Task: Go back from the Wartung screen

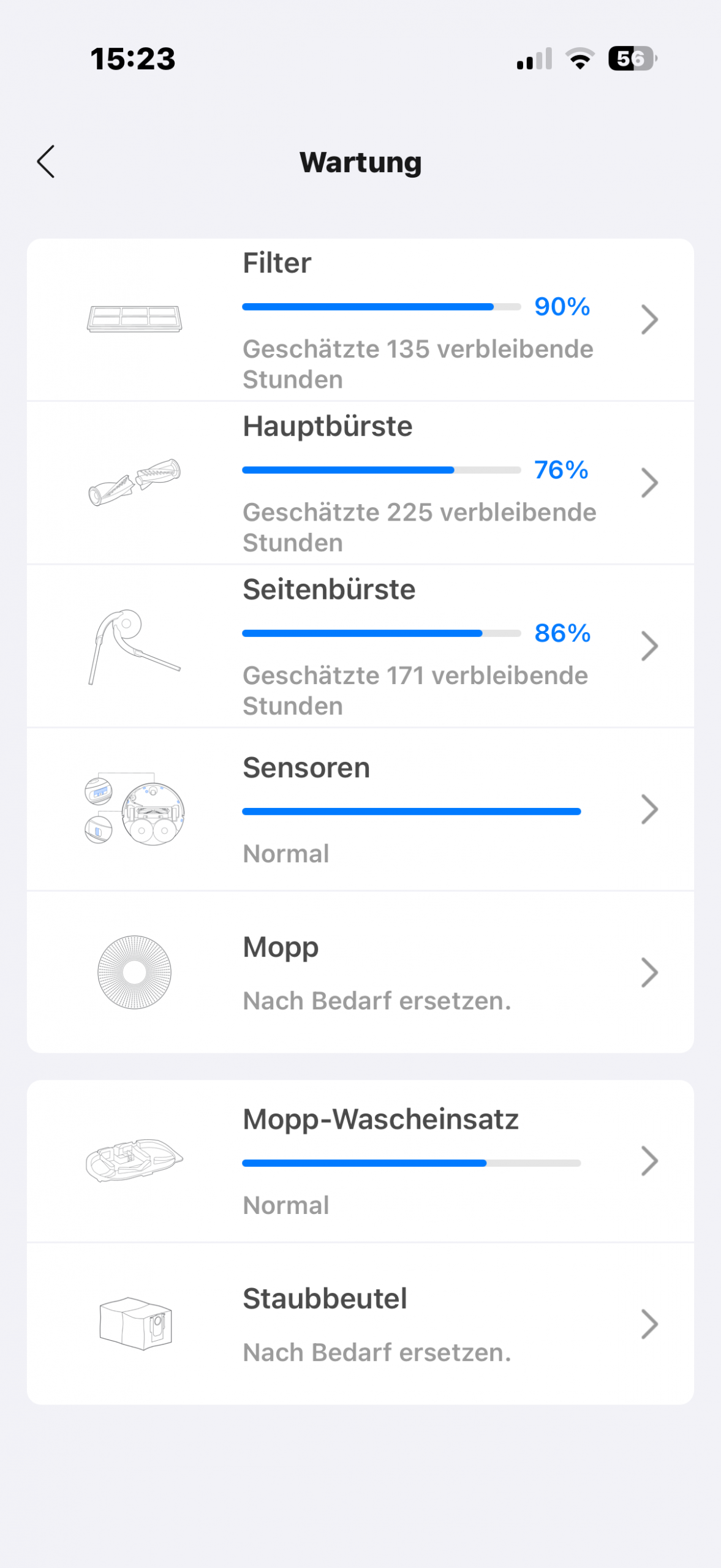Action: (46, 162)
